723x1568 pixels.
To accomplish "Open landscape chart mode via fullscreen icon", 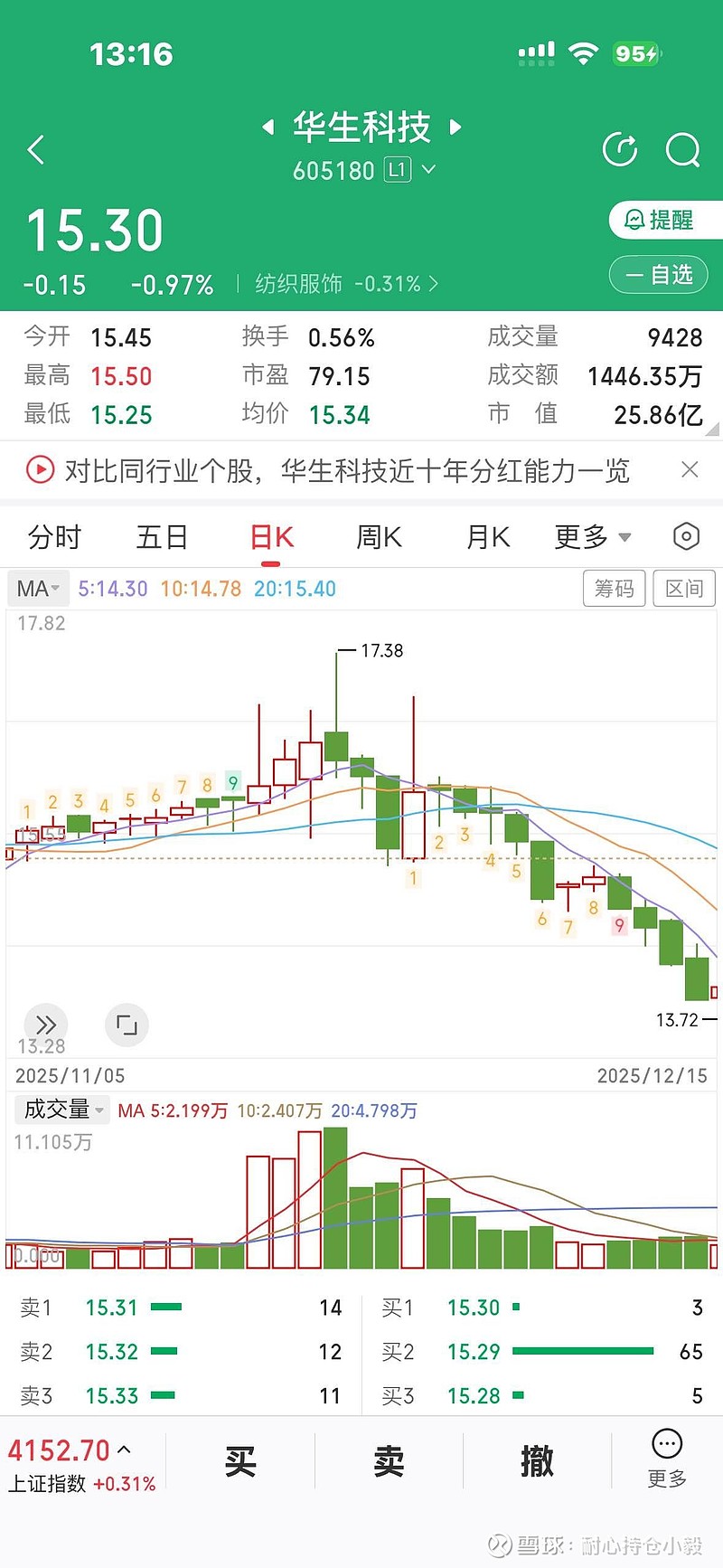I will tap(127, 1025).
